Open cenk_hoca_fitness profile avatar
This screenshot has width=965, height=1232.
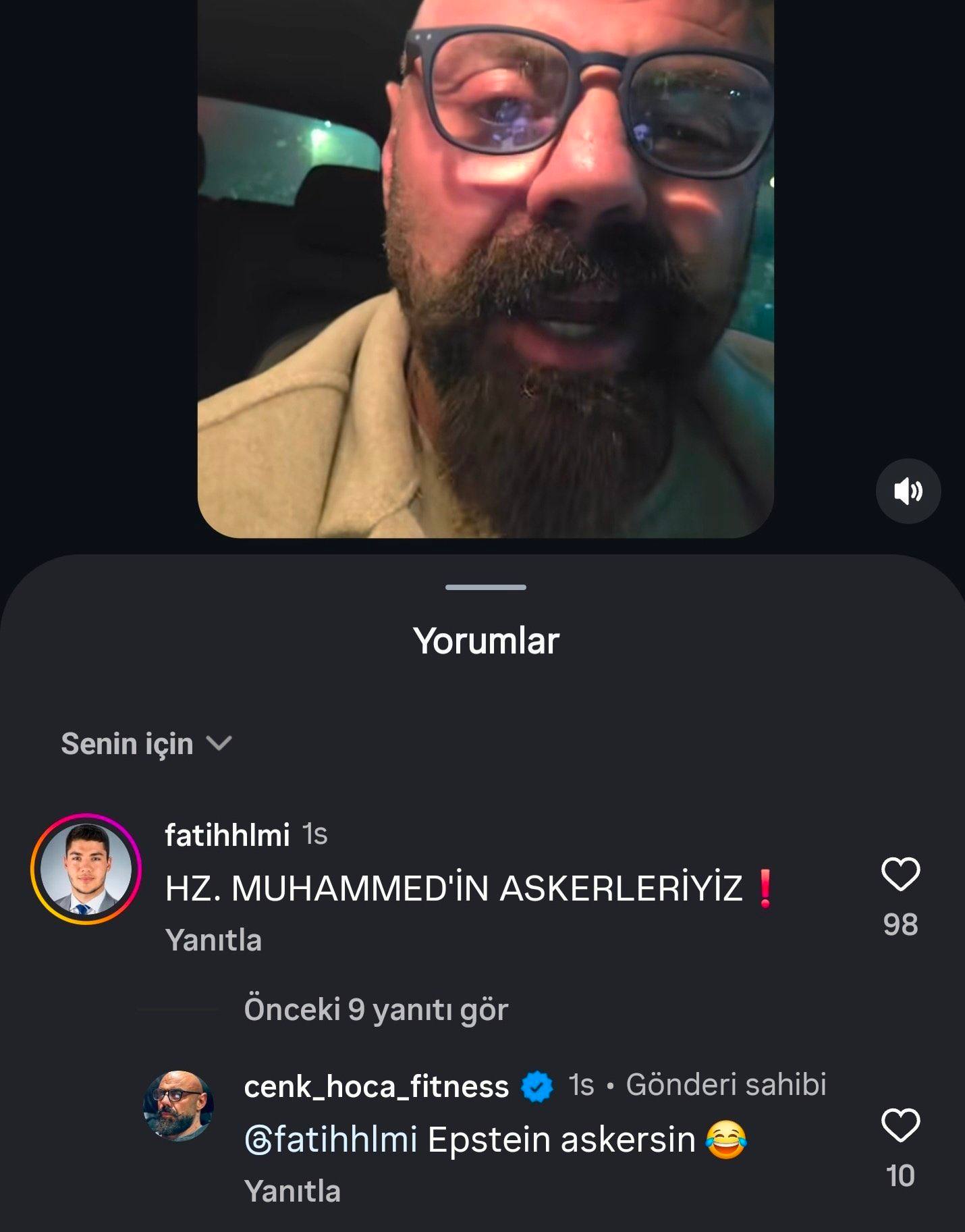(x=178, y=1105)
